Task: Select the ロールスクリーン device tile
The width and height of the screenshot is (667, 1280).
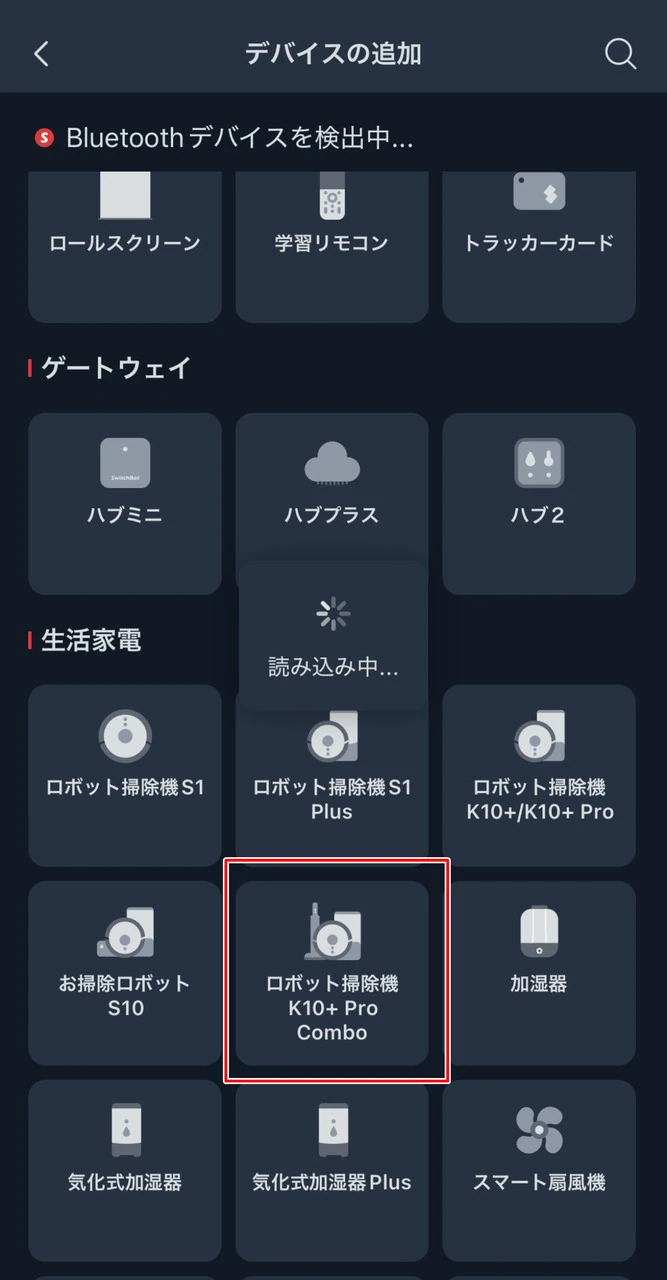Action: coord(125,245)
